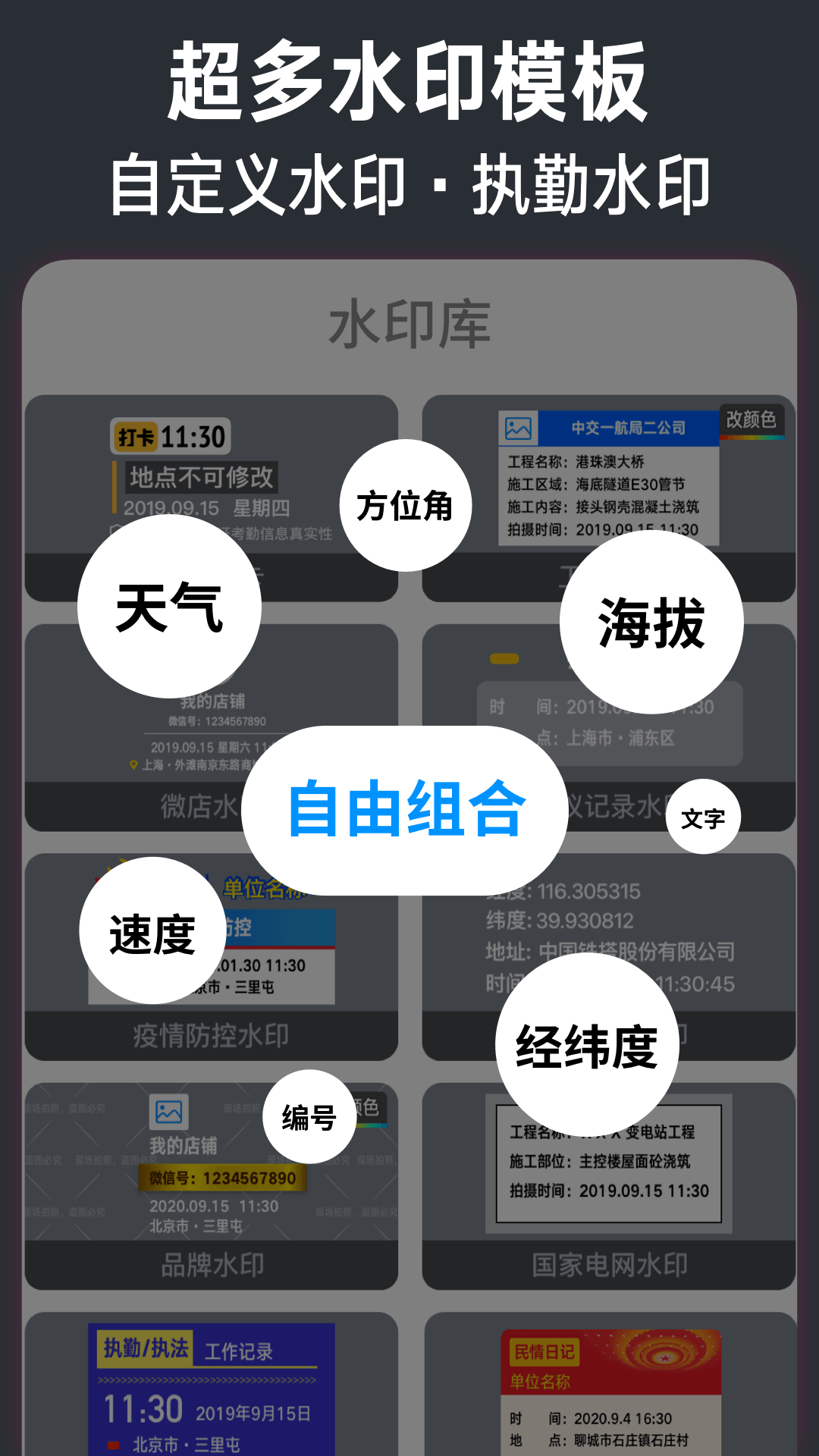Tap the 天气 weather bubble

click(168, 607)
